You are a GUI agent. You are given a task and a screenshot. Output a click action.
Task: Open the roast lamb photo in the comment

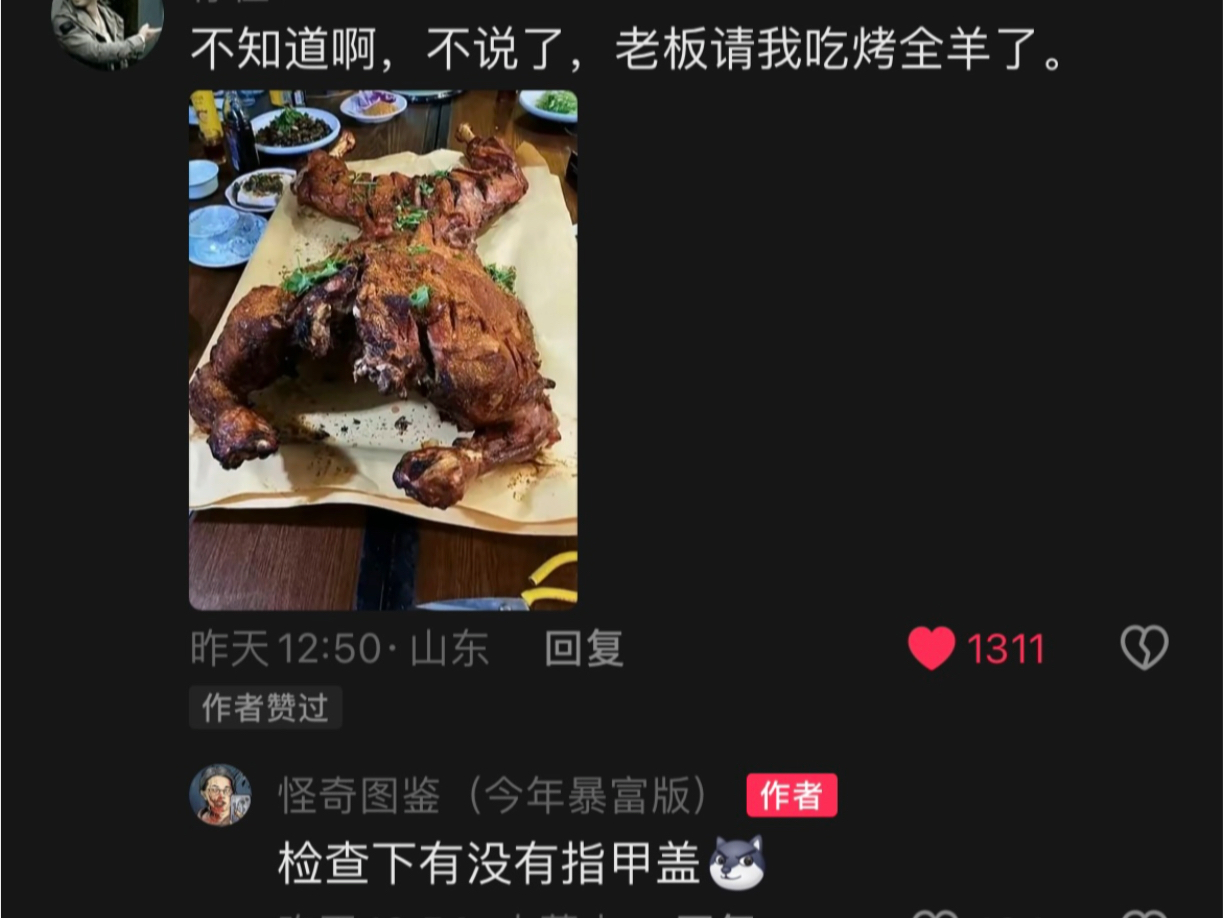tap(383, 350)
